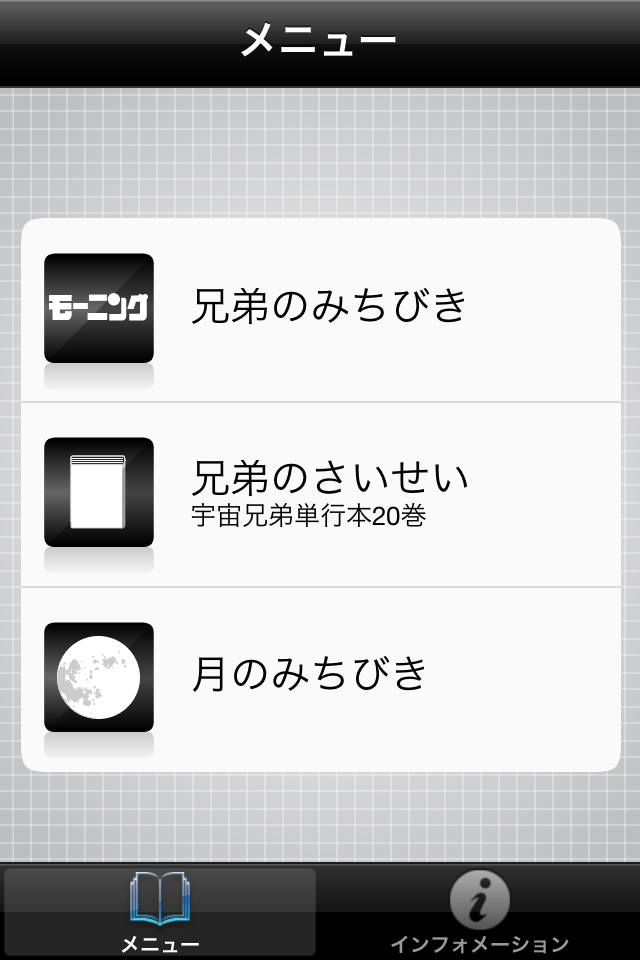Open 兄弟のさいせい menu row
The height and width of the screenshot is (960, 640).
coord(320,494)
